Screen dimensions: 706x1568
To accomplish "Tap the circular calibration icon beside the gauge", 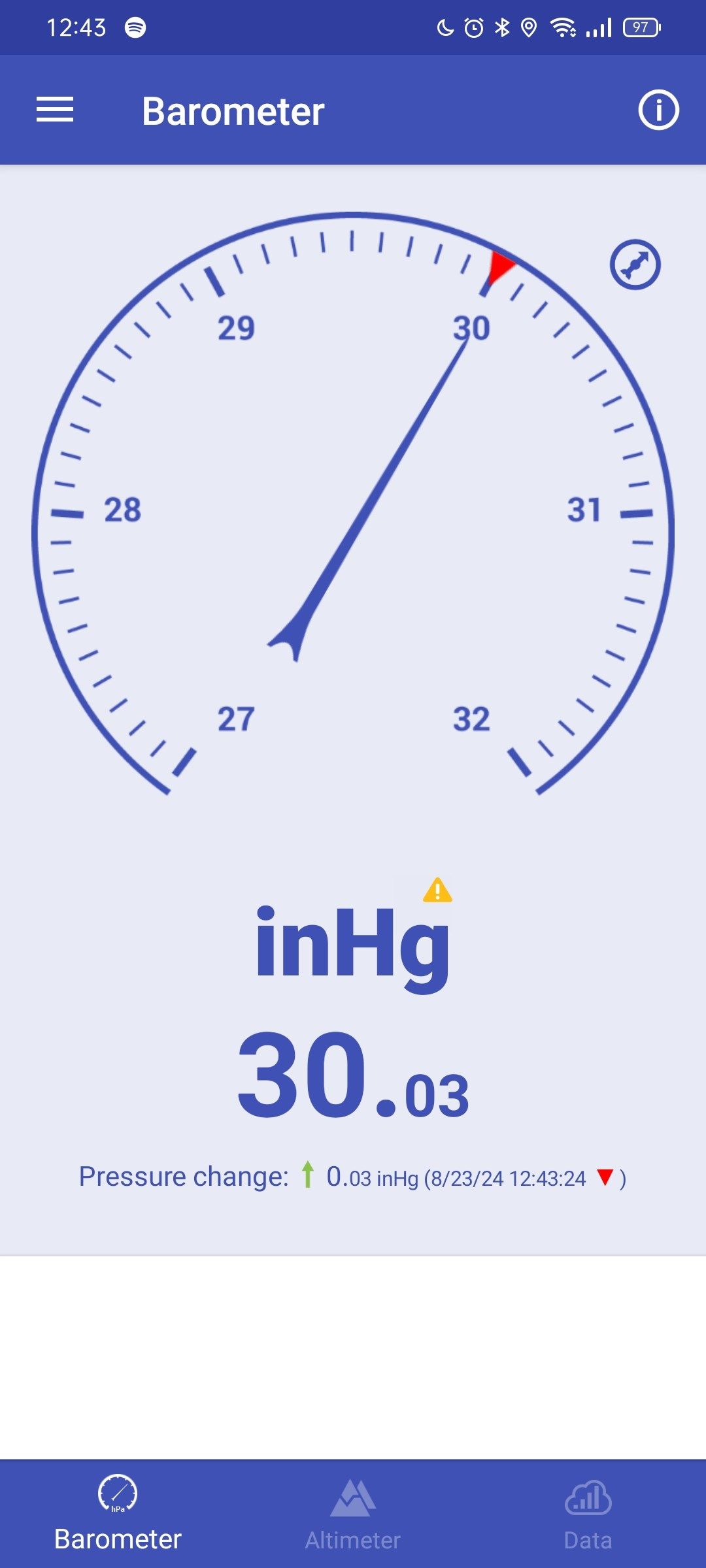I will pyautogui.click(x=635, y=265).
